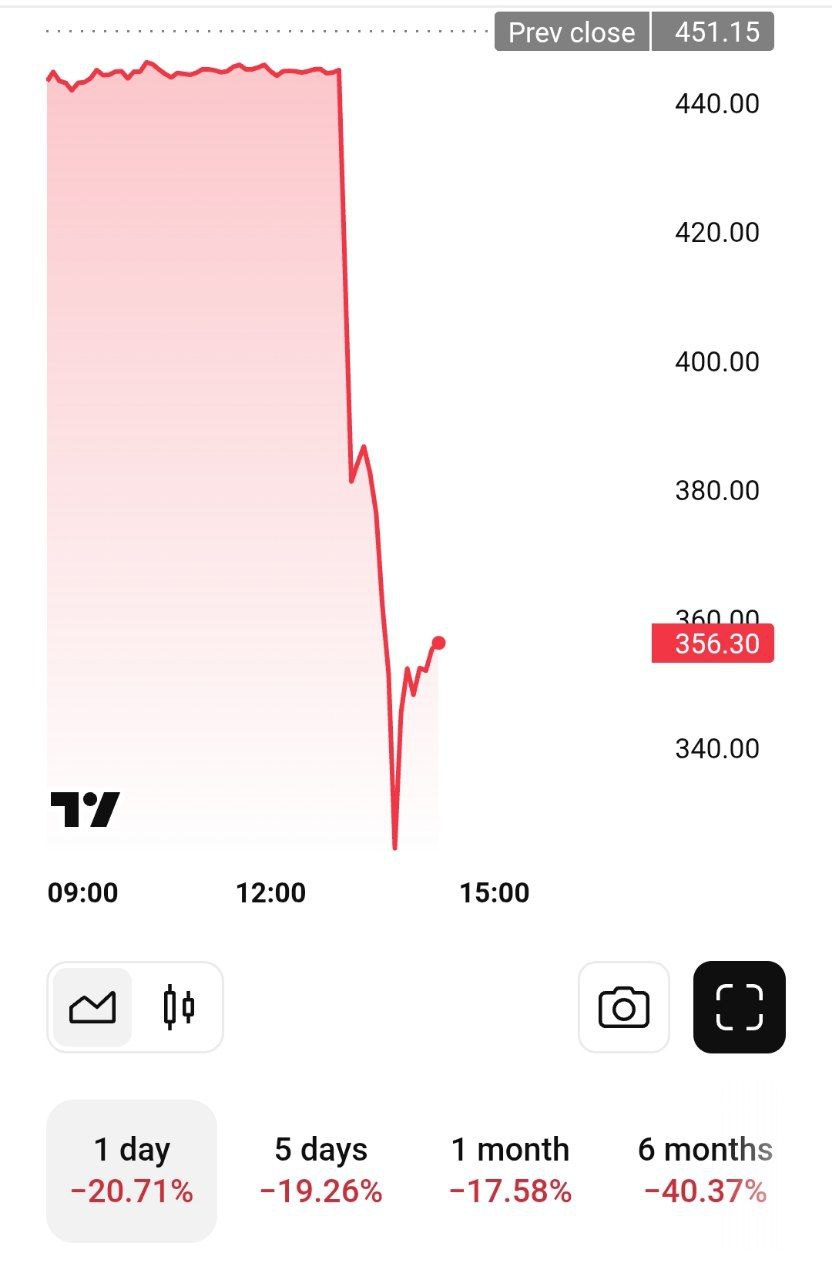Select the 5 days range
Image resolution: width=832 pixels, height=1280 pixels.
pyautogui.click(x=321, y=1170)
